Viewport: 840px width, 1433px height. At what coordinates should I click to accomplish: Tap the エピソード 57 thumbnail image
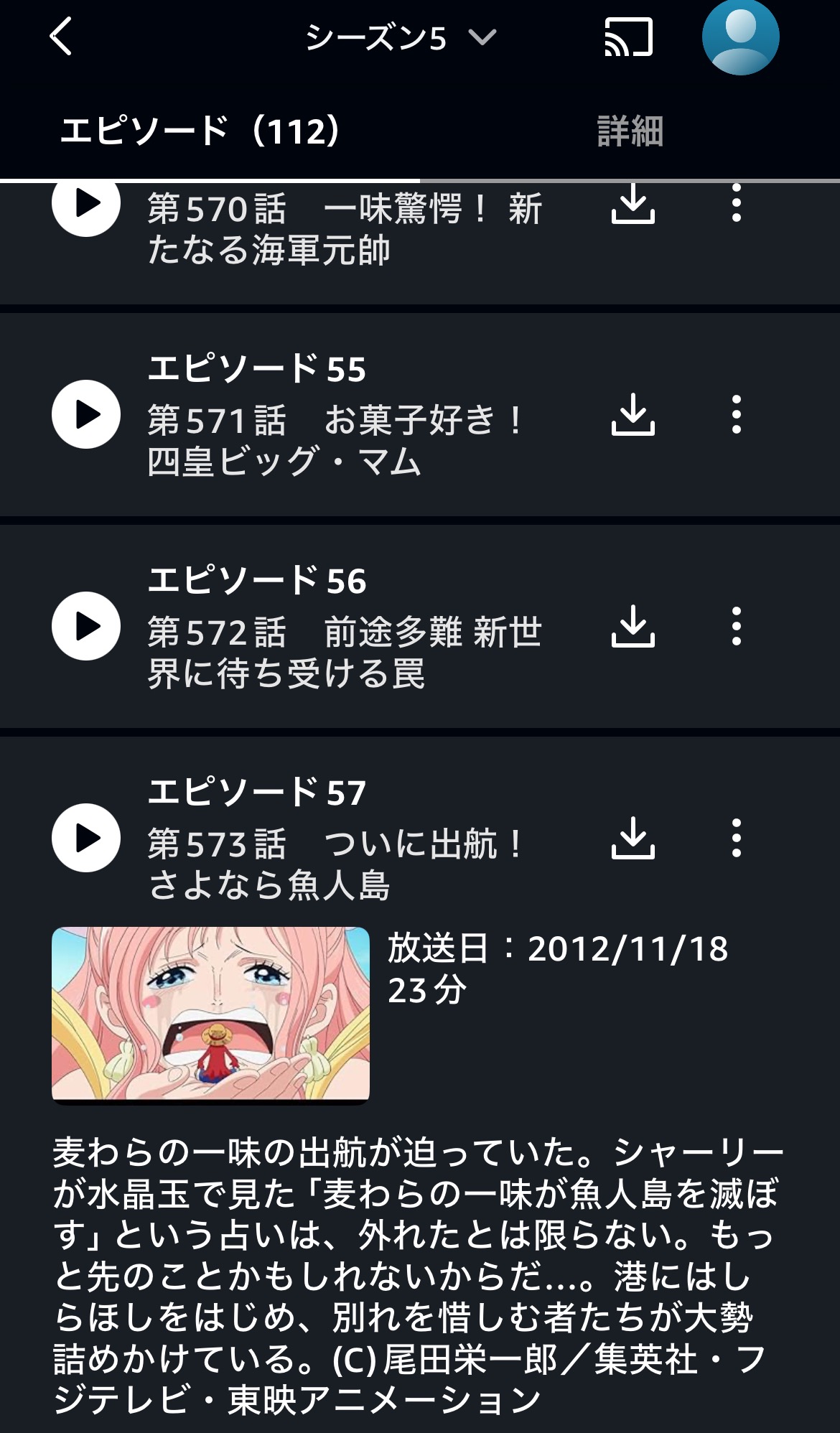click(x=210, y=1013)
